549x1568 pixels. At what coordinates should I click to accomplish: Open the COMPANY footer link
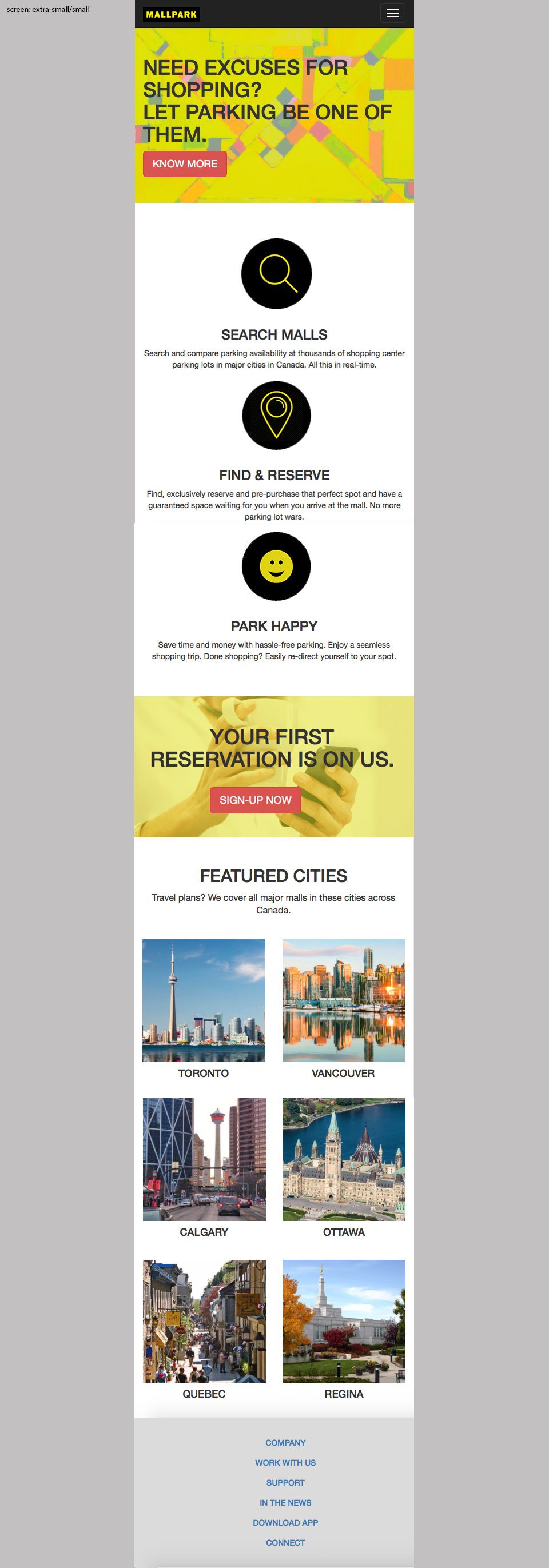coord(285,1443)
